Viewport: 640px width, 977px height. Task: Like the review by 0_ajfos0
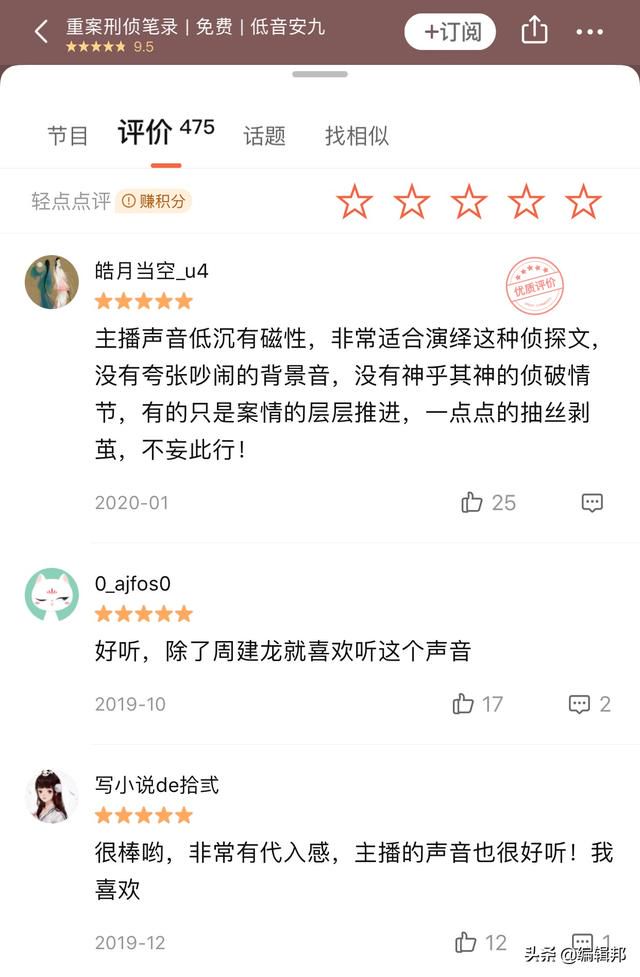[464, 704]
